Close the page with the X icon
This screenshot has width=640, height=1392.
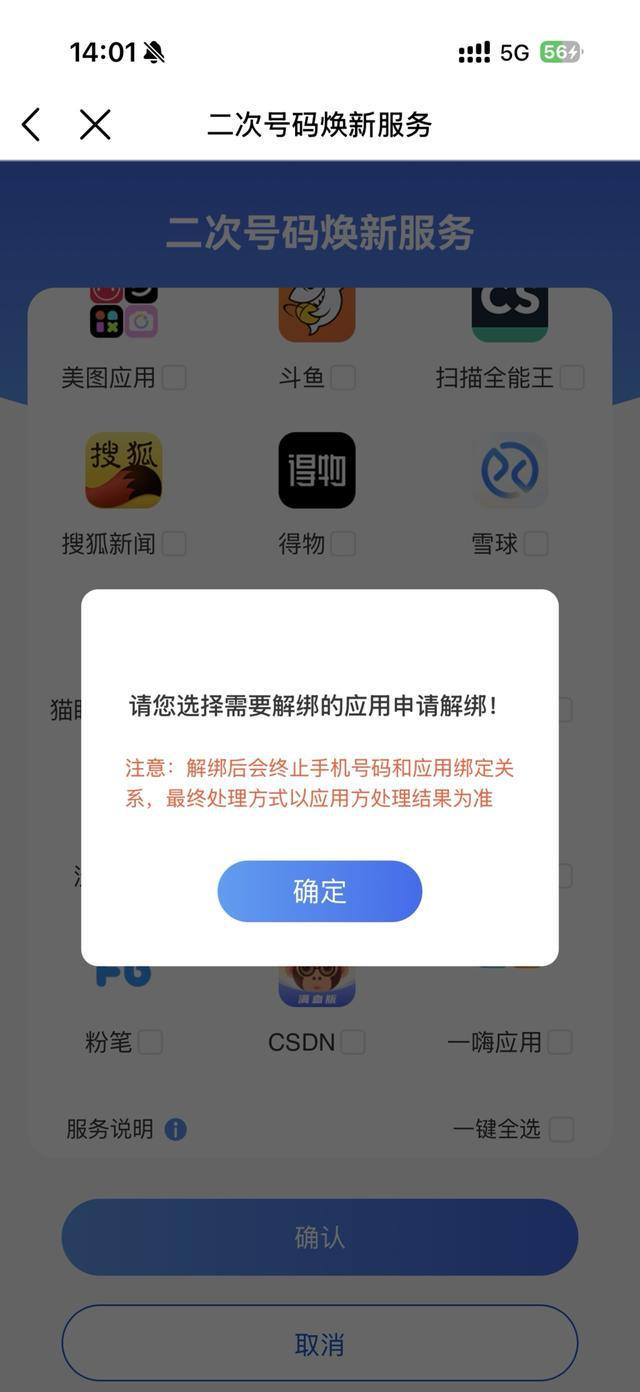(95, 125)
